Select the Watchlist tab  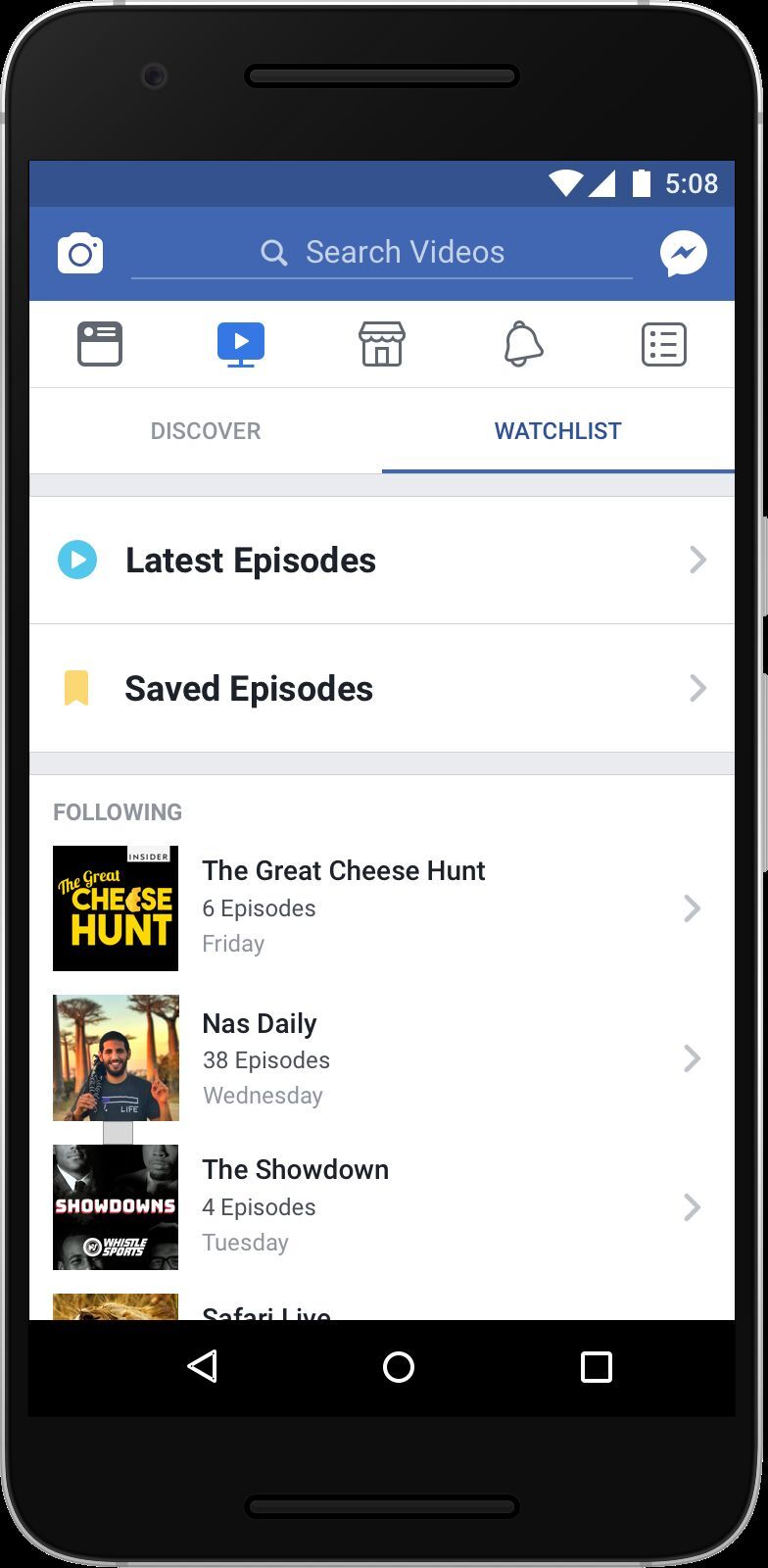[x=557, y=431]
